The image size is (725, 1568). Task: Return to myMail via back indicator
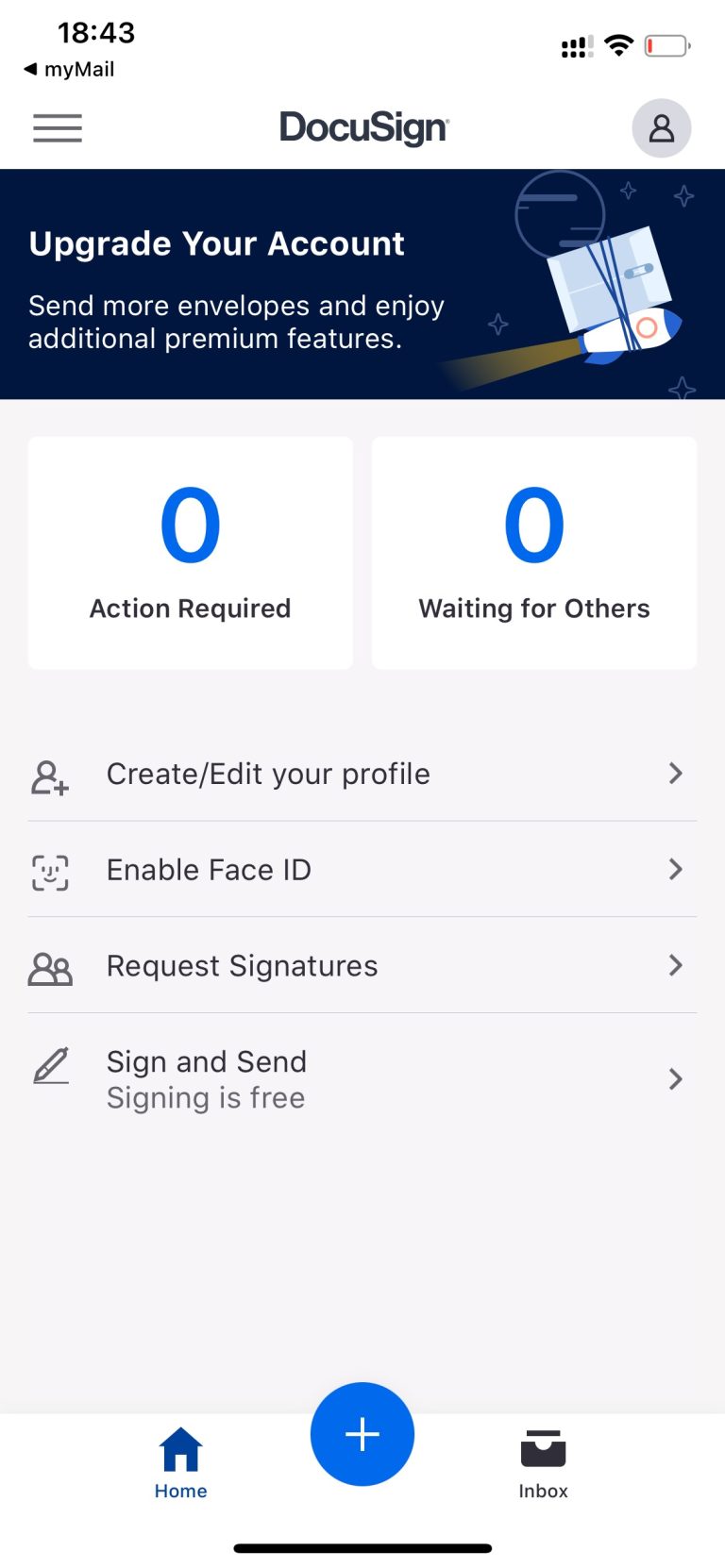coord(69,69)
